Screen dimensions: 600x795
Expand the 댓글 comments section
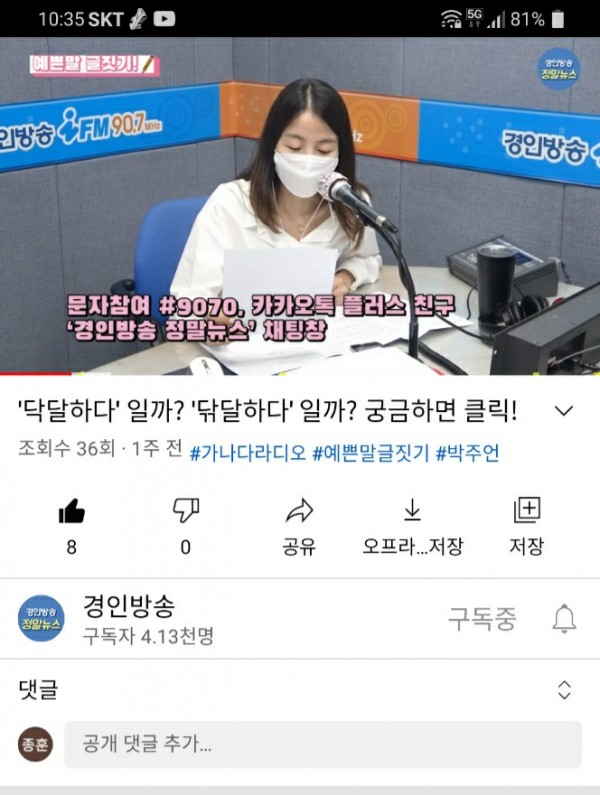click(x=564, y=689)
